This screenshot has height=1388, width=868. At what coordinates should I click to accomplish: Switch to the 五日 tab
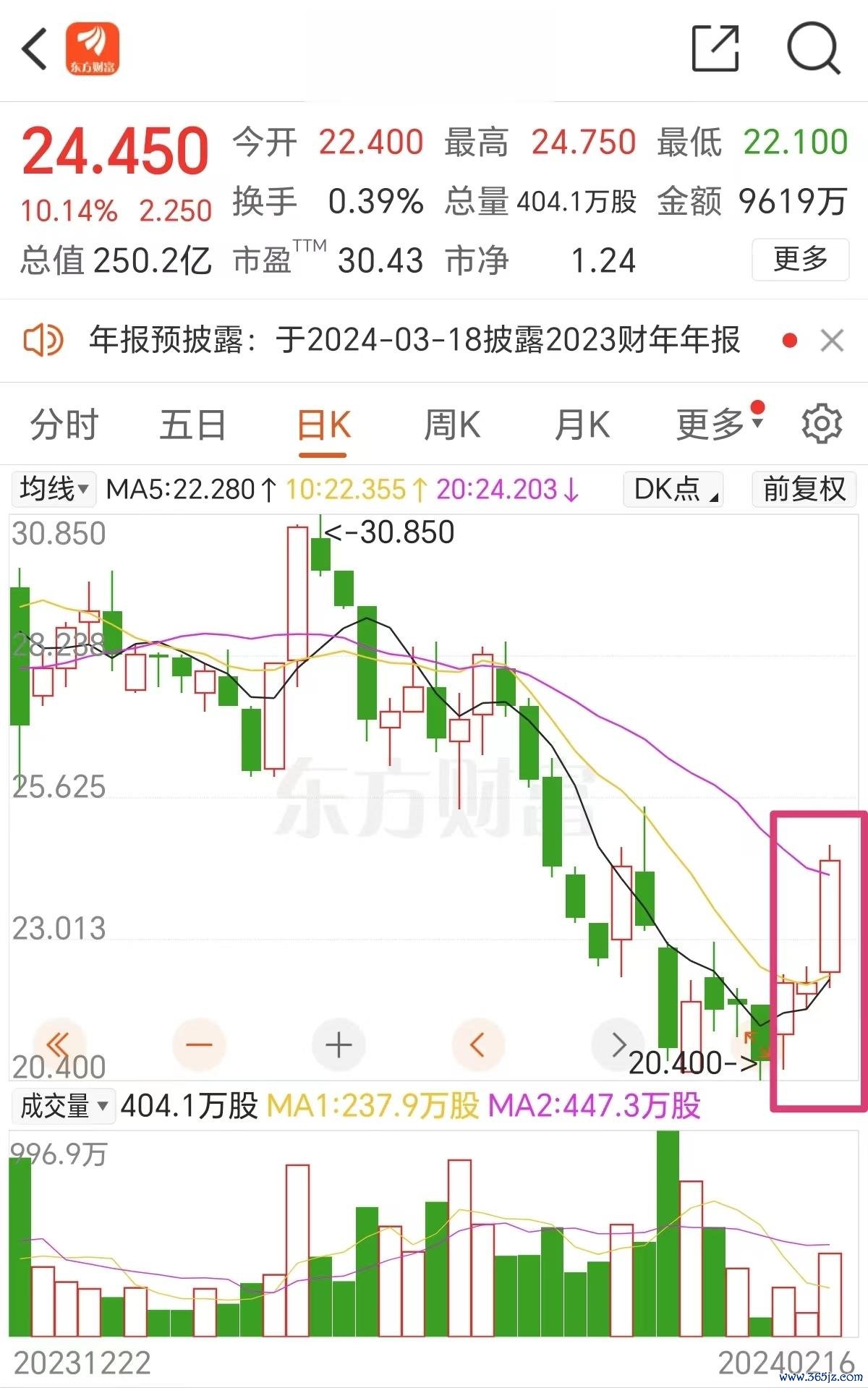point(193,425)
